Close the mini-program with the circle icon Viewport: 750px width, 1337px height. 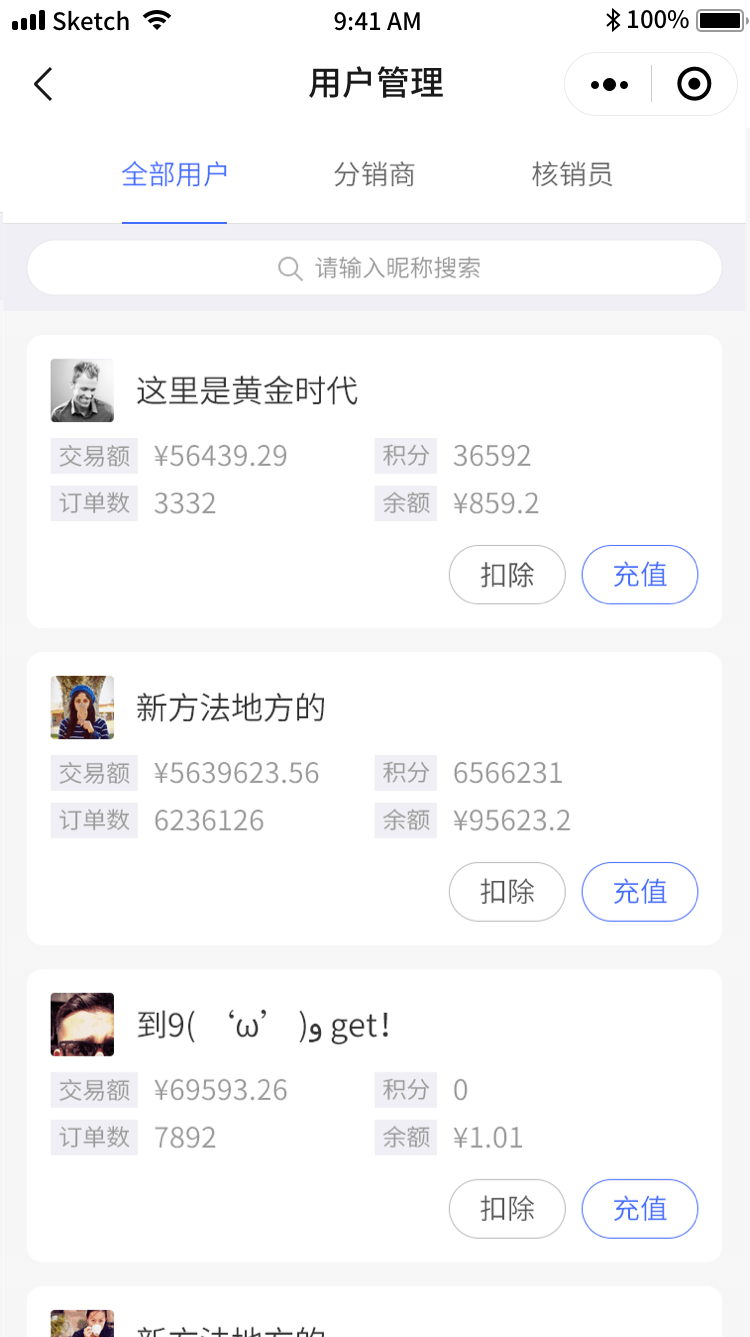(694, 85)
